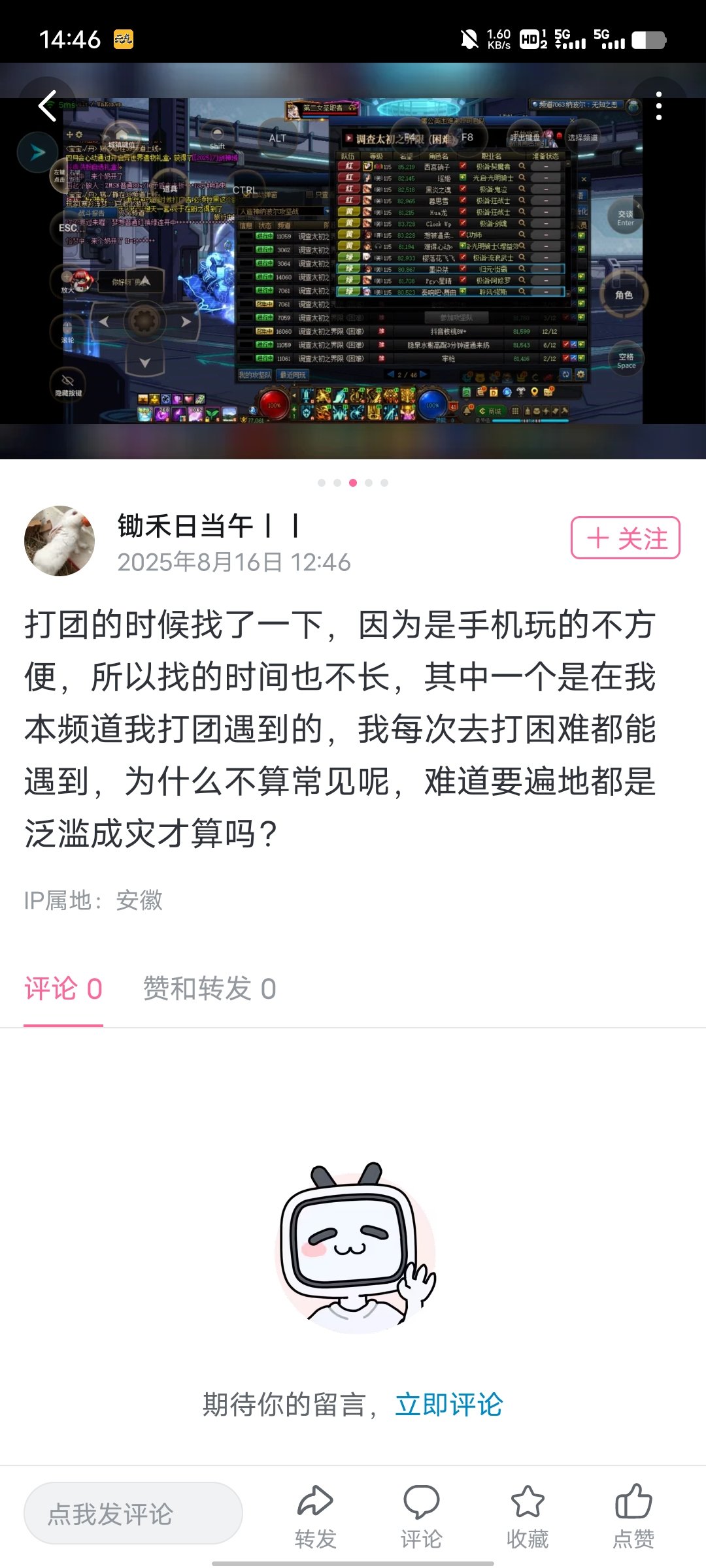This screenshot has width=706, height=1568.
Task: Go back using the top-left arrow
Action: coord(48,106)
